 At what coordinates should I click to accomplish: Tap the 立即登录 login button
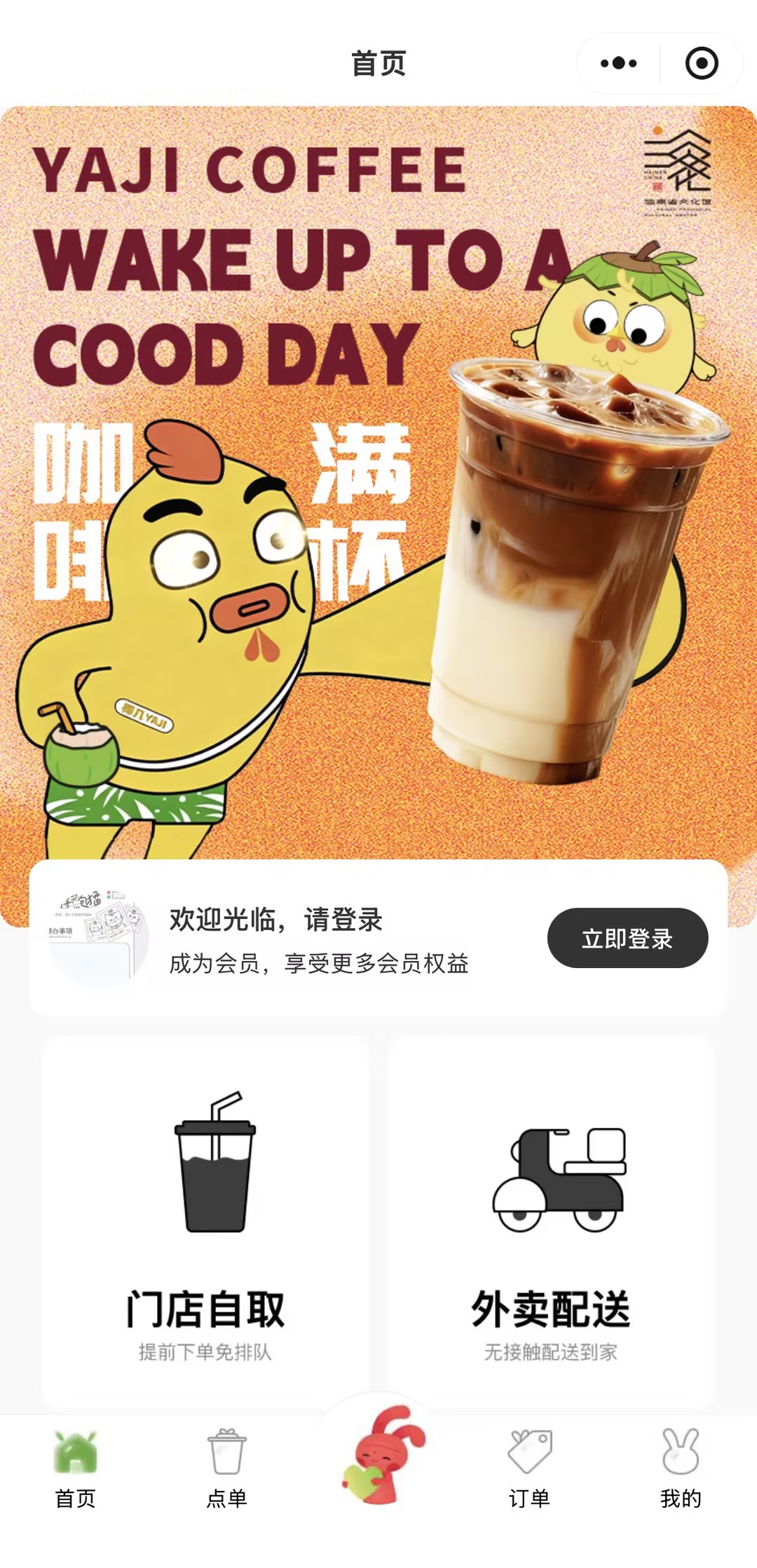tap(627, 938)
